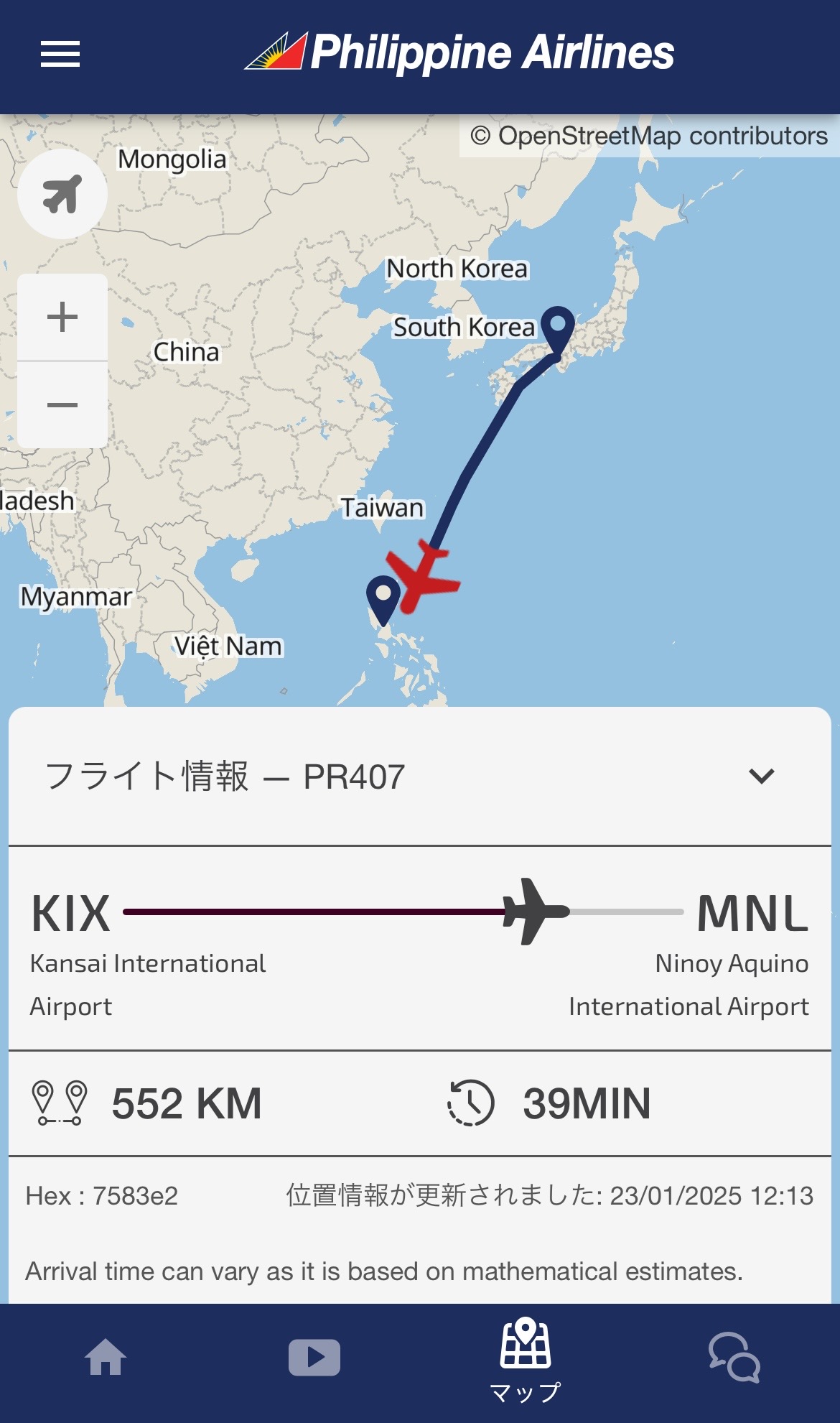
Task: Open the OpenStreetMap contributors attribution
Action: pyautogui.click(x=649, y=136)
